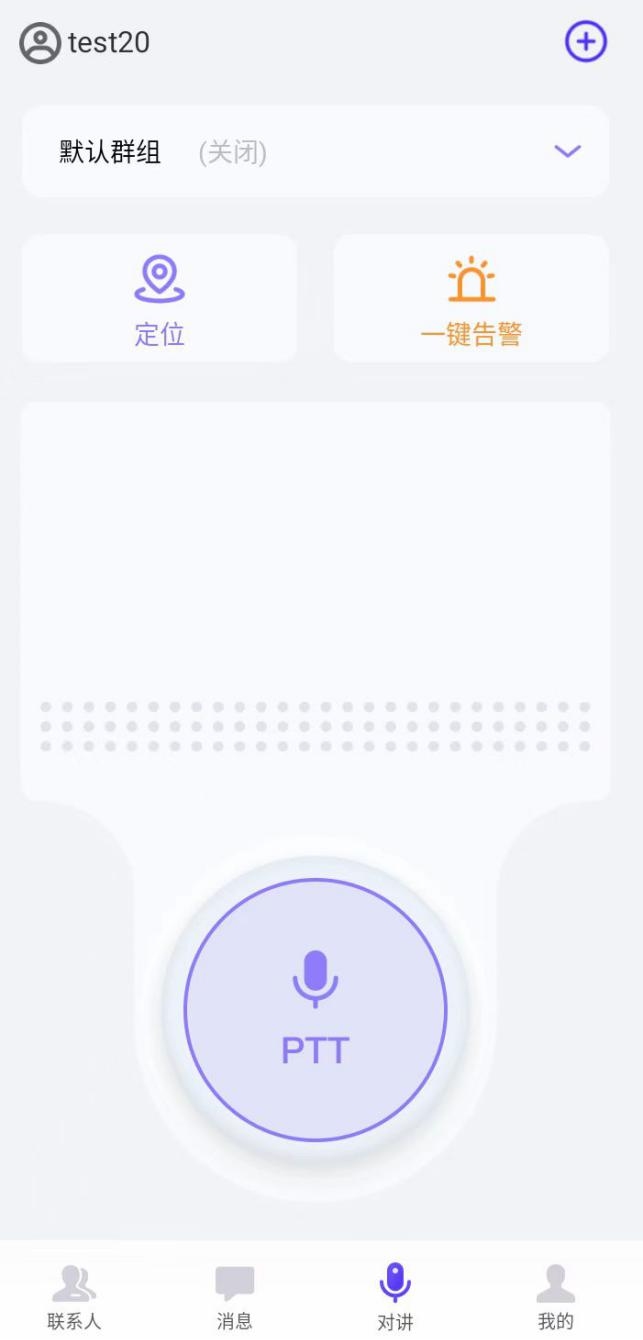Tap the PTT microphone button

coord(315,1010)
